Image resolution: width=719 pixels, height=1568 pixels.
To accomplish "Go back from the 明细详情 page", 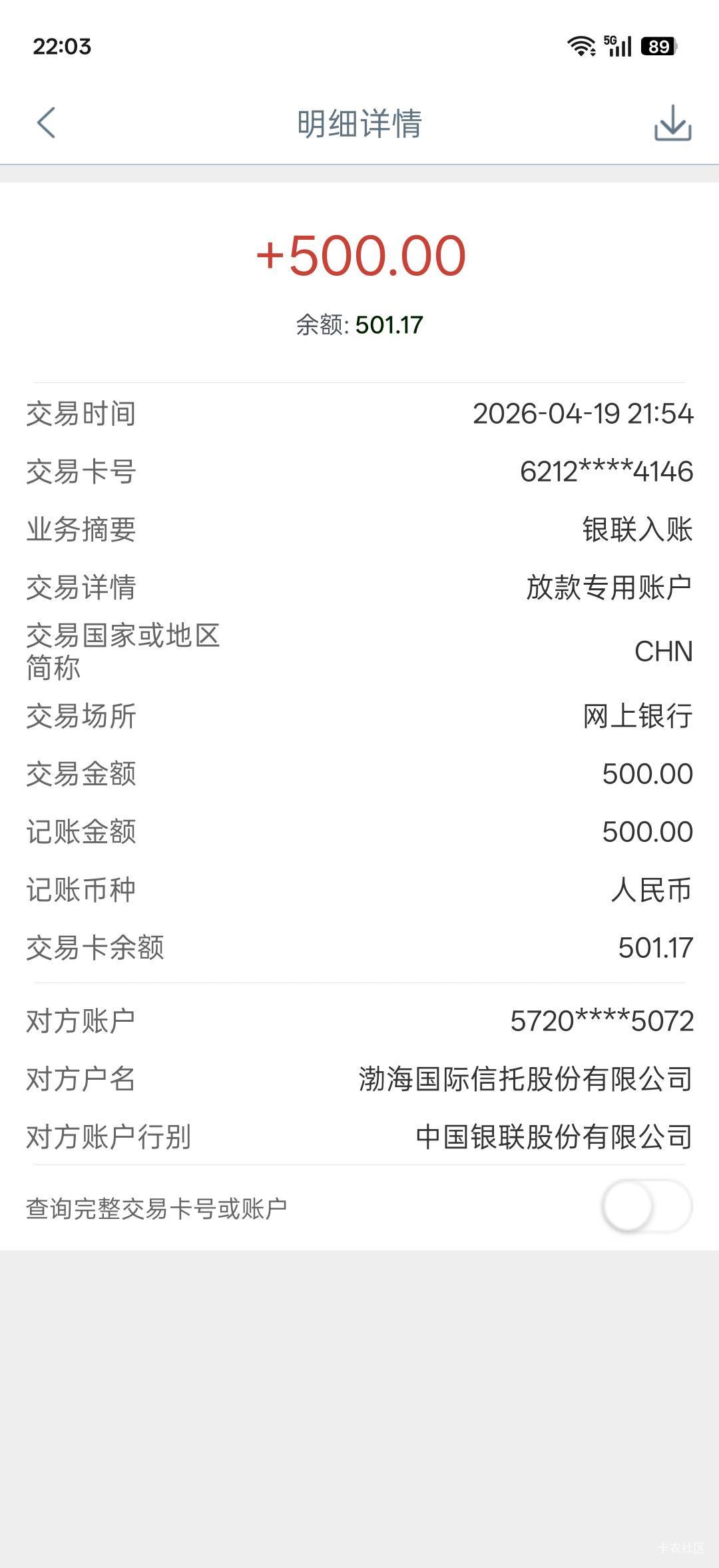I will pyautogui.click(x=46, y=123).
